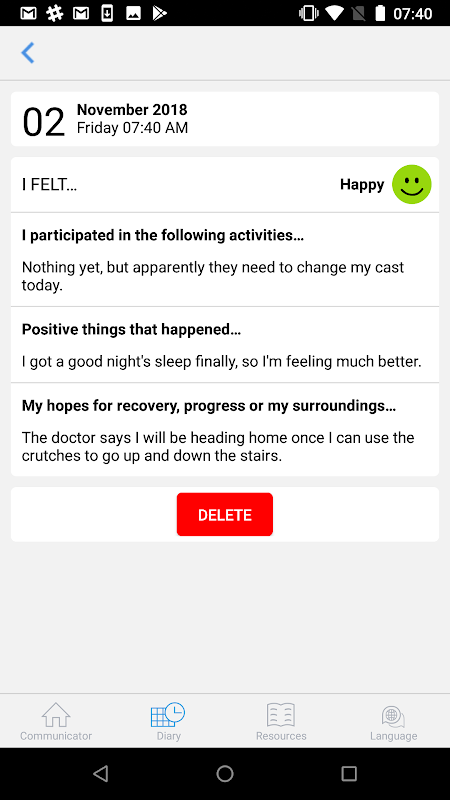Open the Diary tab
Screen dimensions: 450x800
point(168,721)
